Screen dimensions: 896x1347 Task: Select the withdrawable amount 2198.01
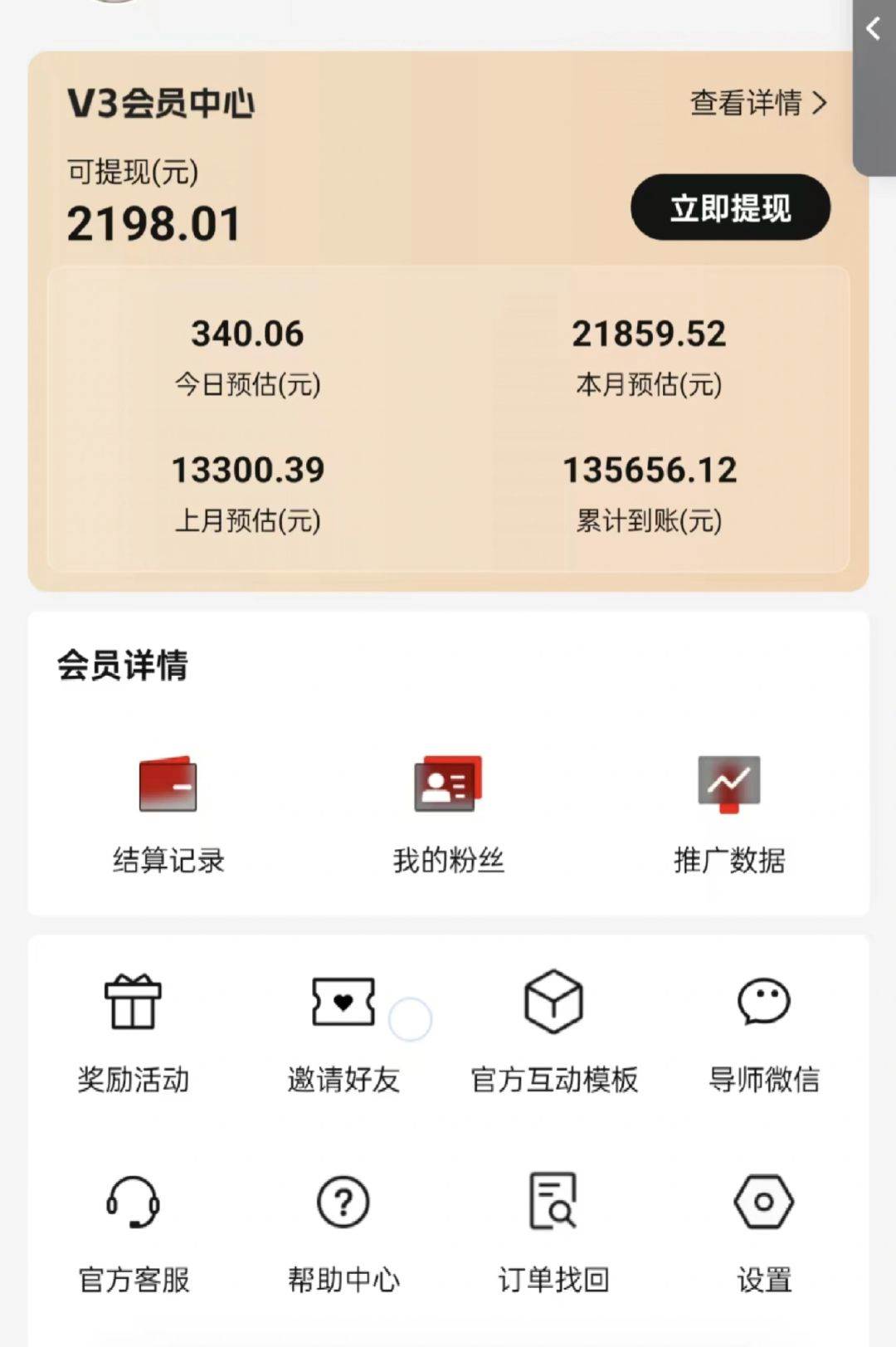pos(153,222)
